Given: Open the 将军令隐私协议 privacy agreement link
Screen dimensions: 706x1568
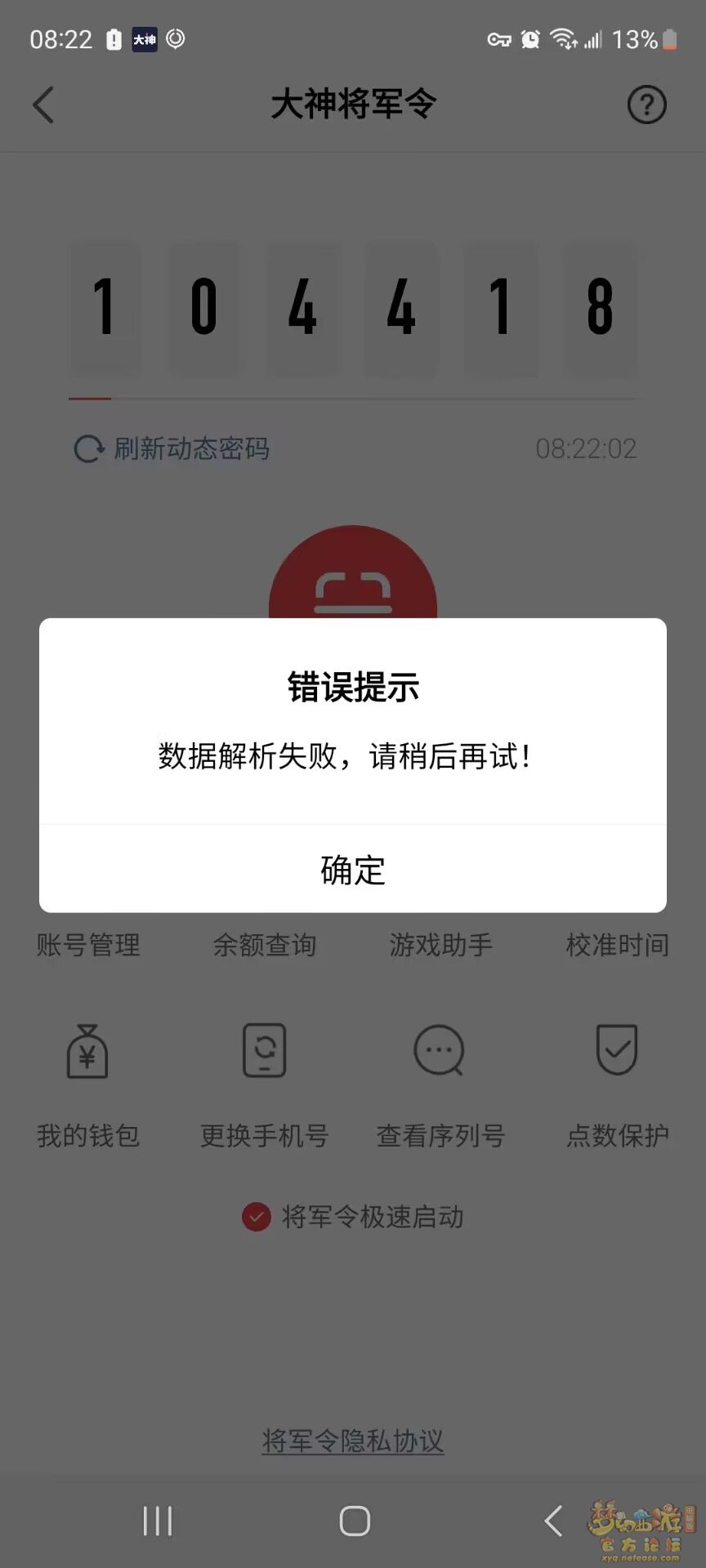Looking at the screenshot, I should coord(353,1441).
